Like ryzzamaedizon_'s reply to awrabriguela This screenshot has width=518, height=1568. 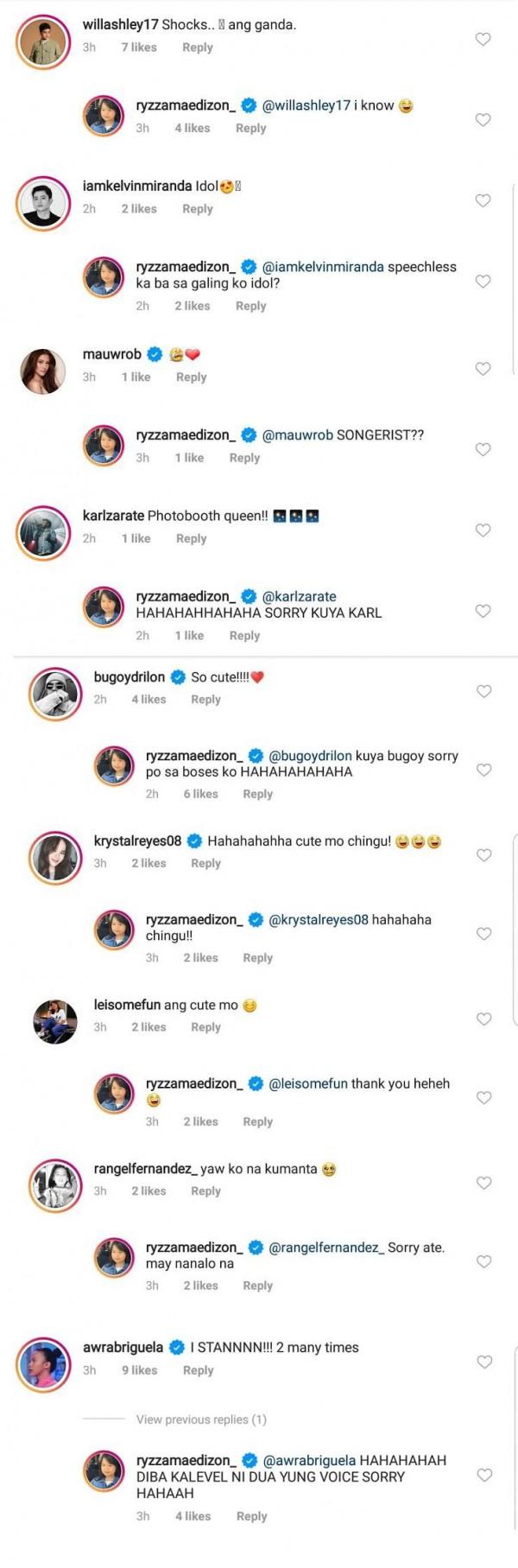pos(485,1475)
